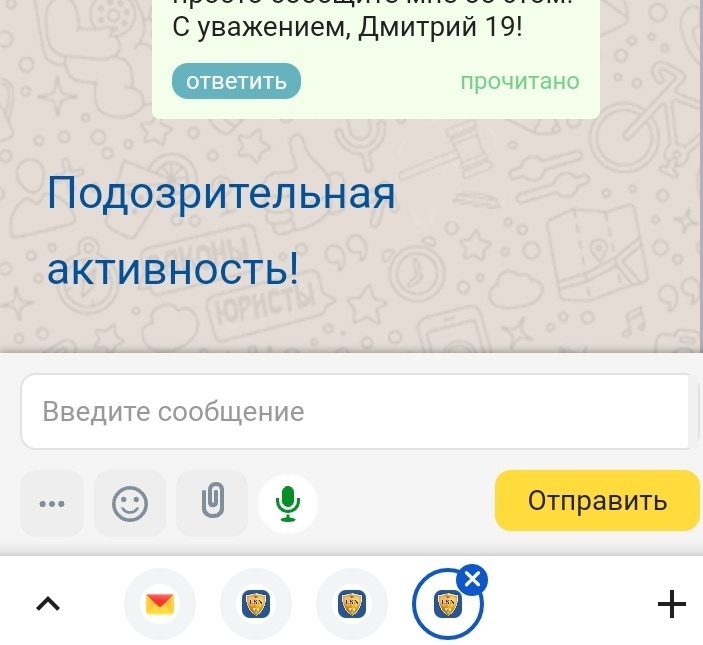Image resolution: width=703 pixels, height=645 pixels.
Task: Start voice input with the microphone
Action: pyautogui.click(x=288, y=503)
